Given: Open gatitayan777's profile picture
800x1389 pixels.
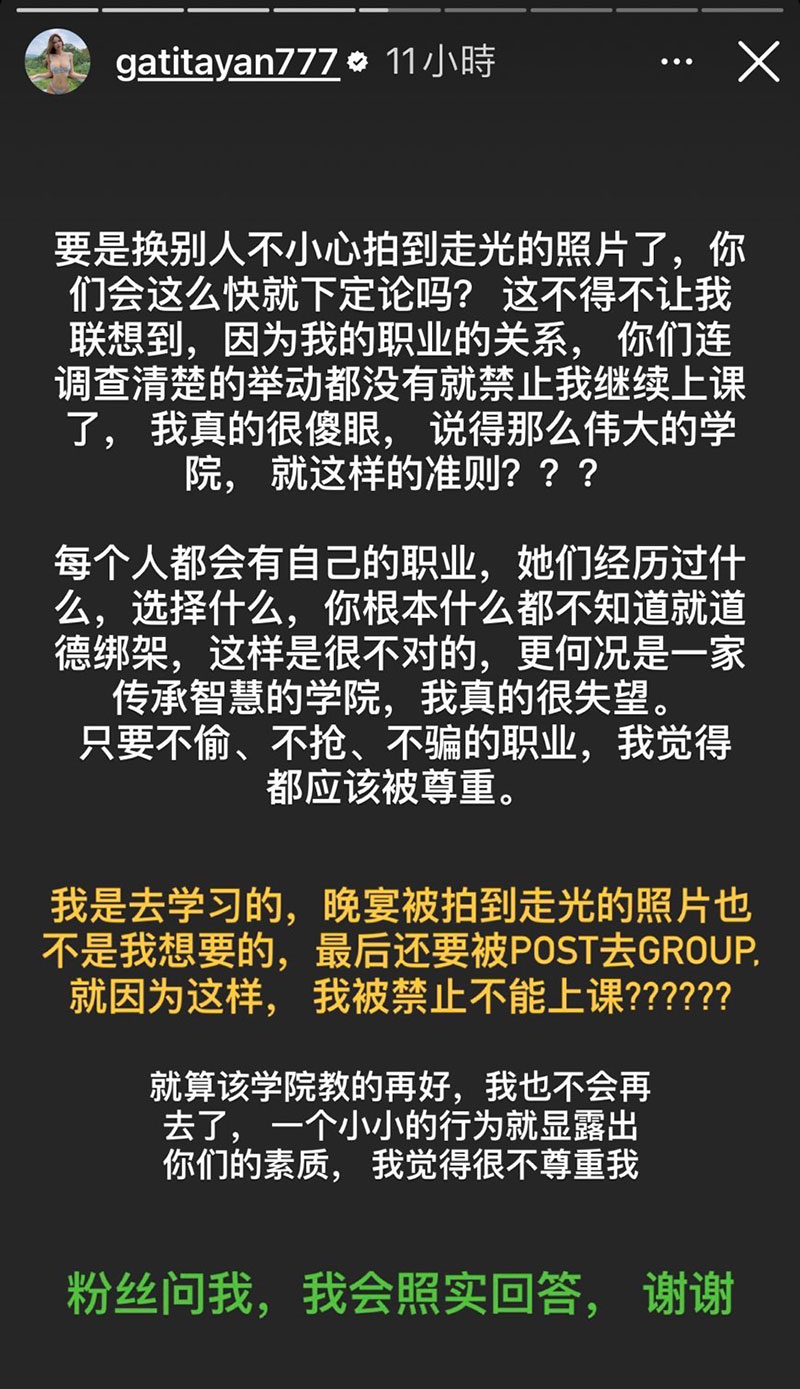Looking at the screenshot, I should (58, 61).
